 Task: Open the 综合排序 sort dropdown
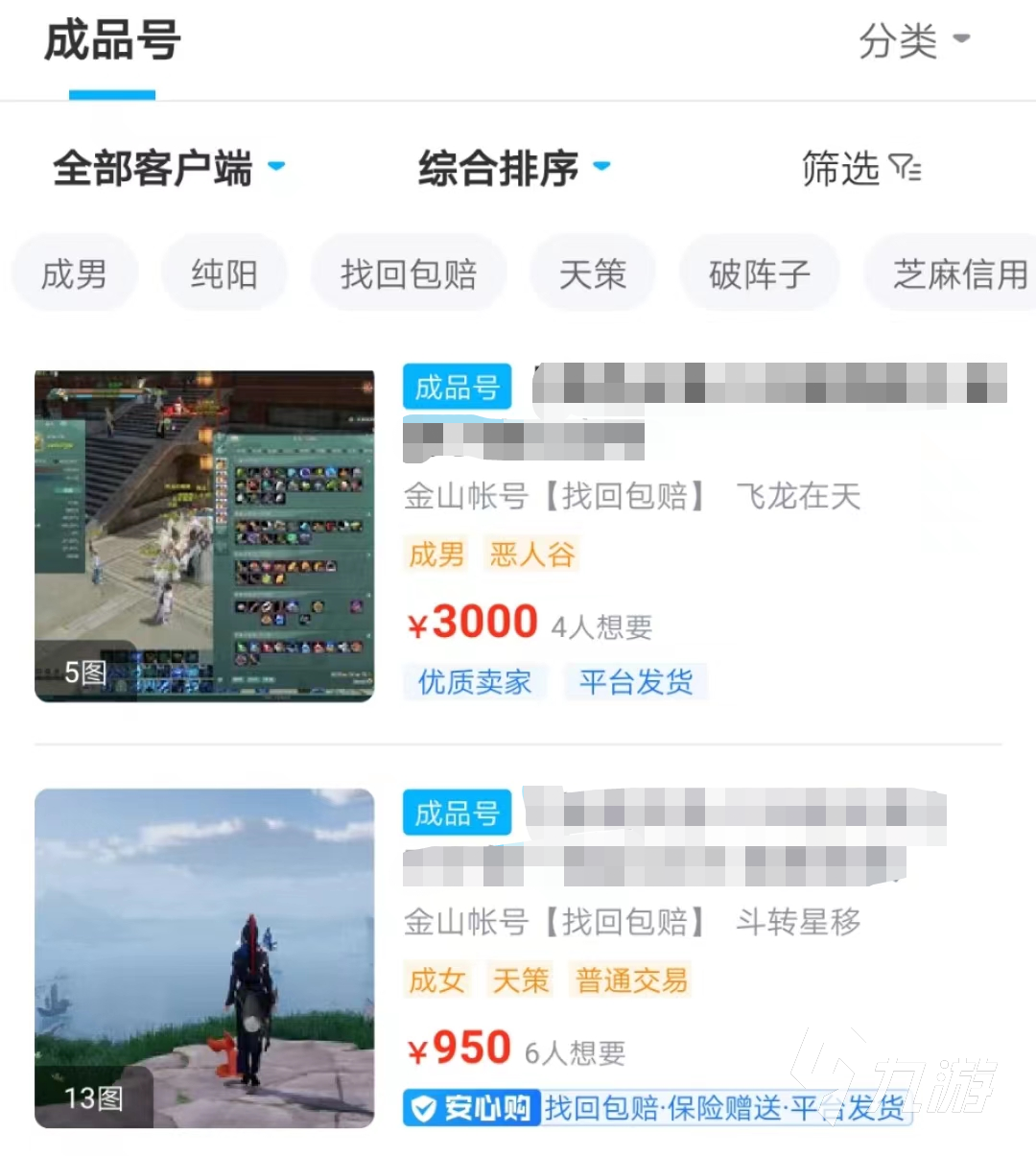tap(513, 169)
